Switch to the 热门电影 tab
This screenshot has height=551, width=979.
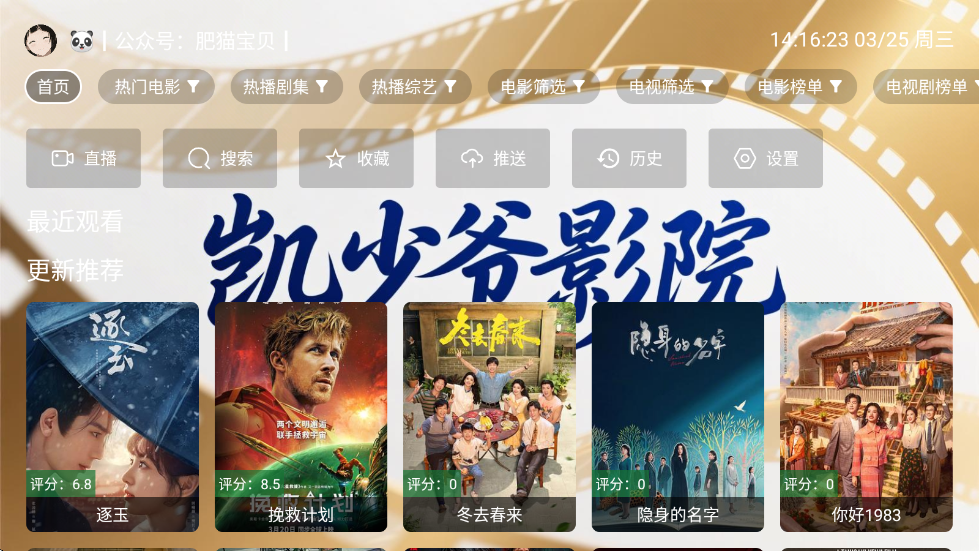tap(157, 87)
